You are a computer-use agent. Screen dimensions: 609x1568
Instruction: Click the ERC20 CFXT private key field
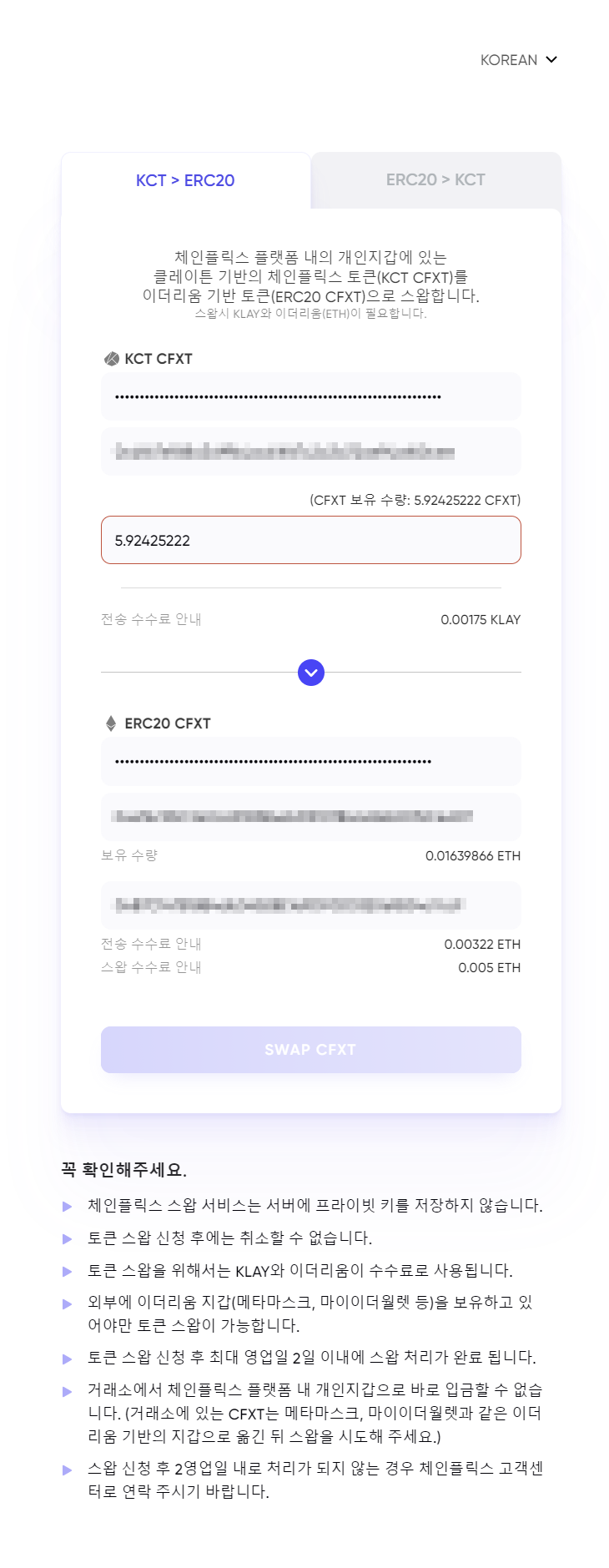click(310, 761)
